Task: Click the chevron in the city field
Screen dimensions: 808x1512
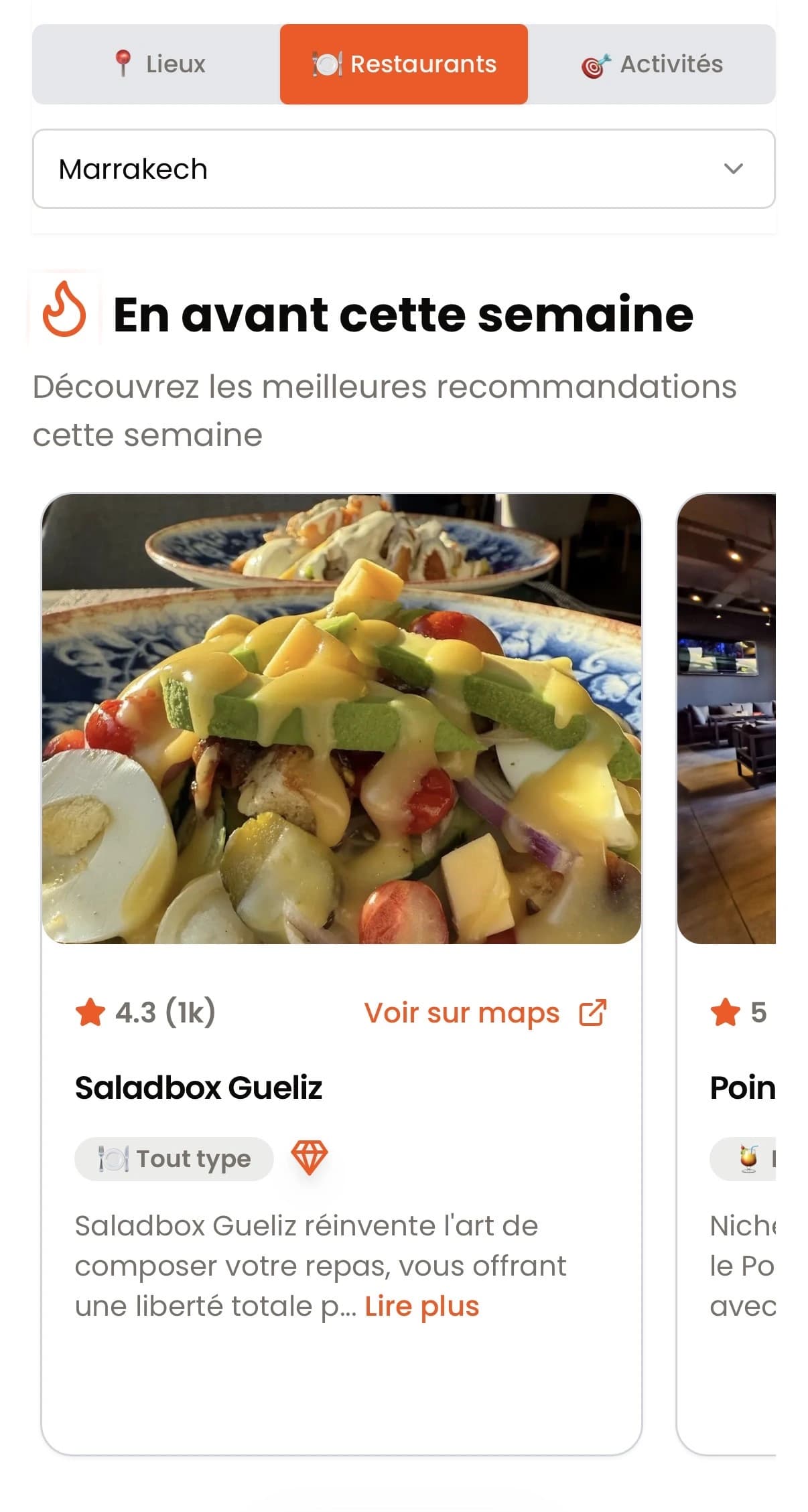Action: pos(734,169)
